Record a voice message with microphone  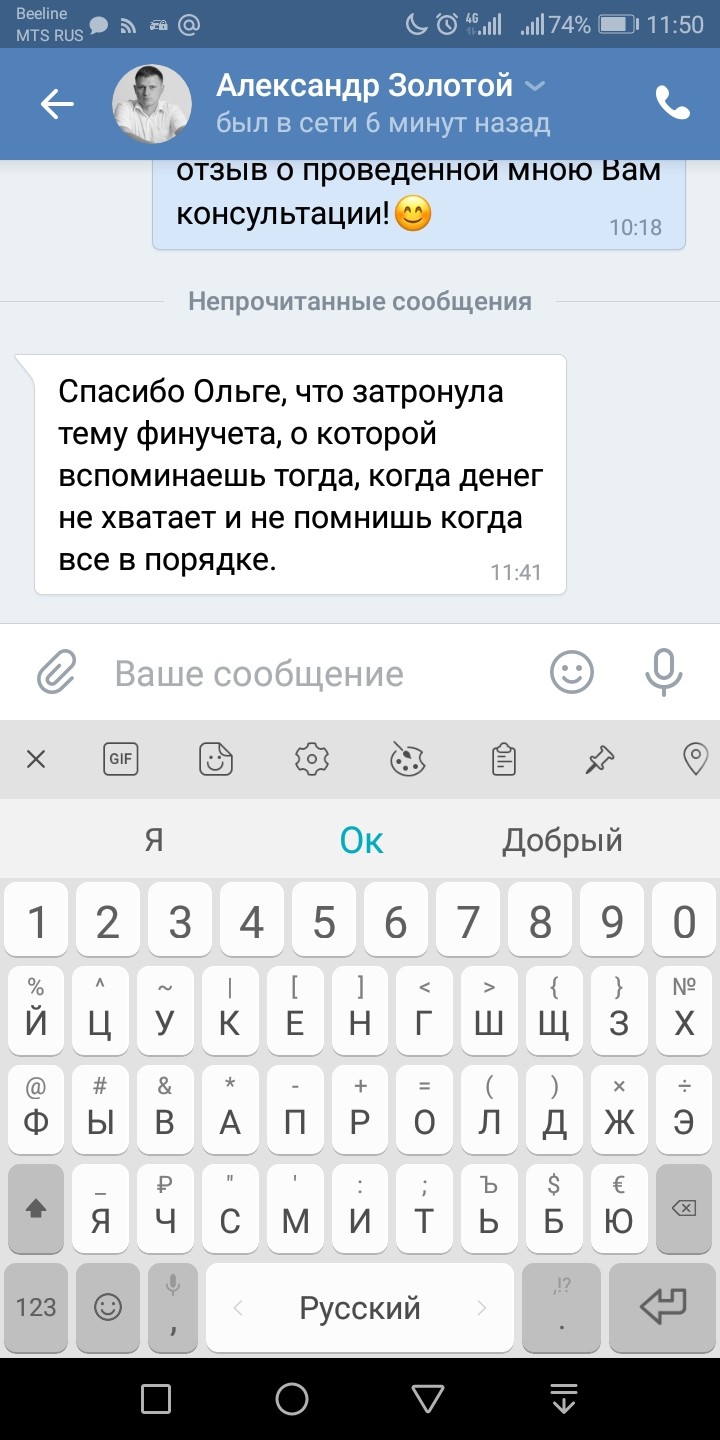663,673
